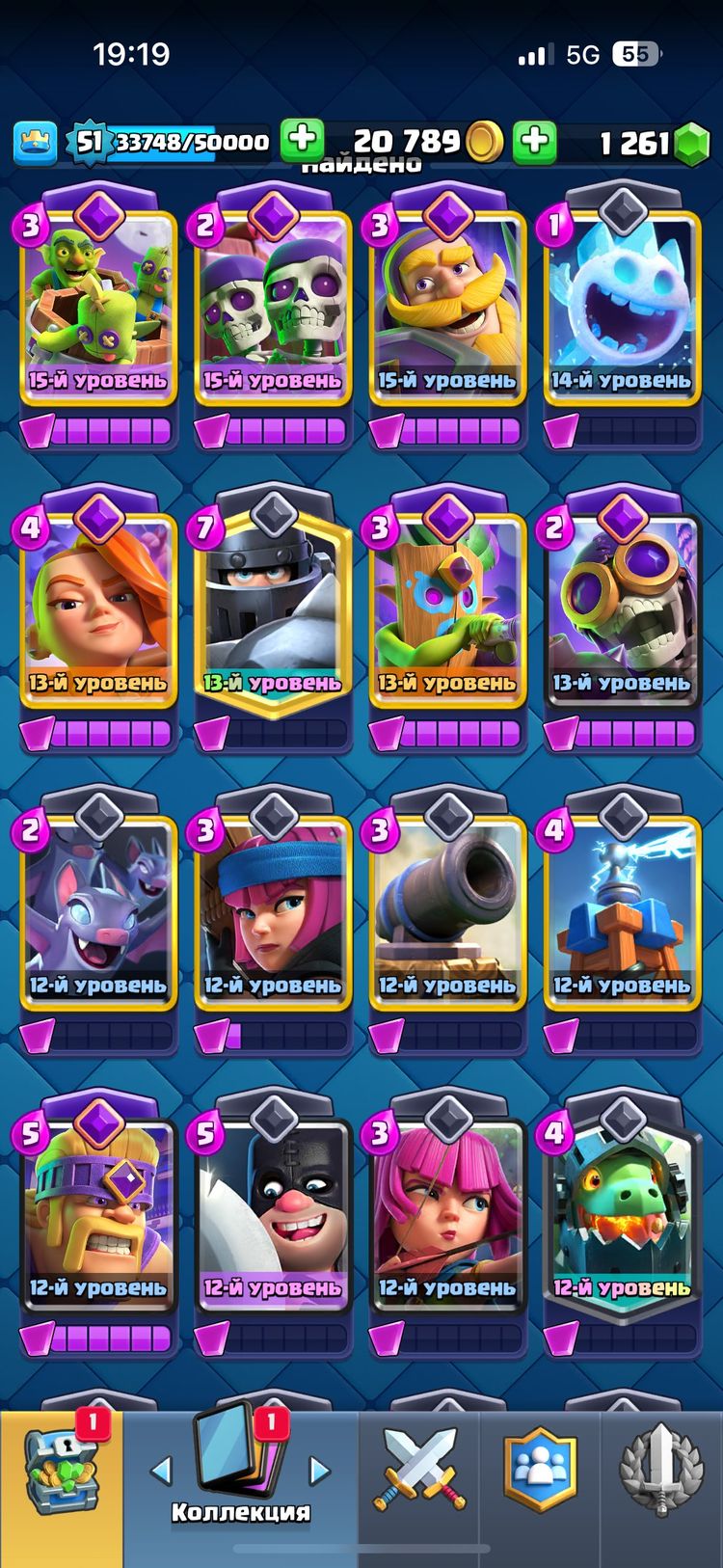The height and width of the screenshot is (1568, 723).
Task: Open the Goblin Barrel card
Action: click(97, 309)
